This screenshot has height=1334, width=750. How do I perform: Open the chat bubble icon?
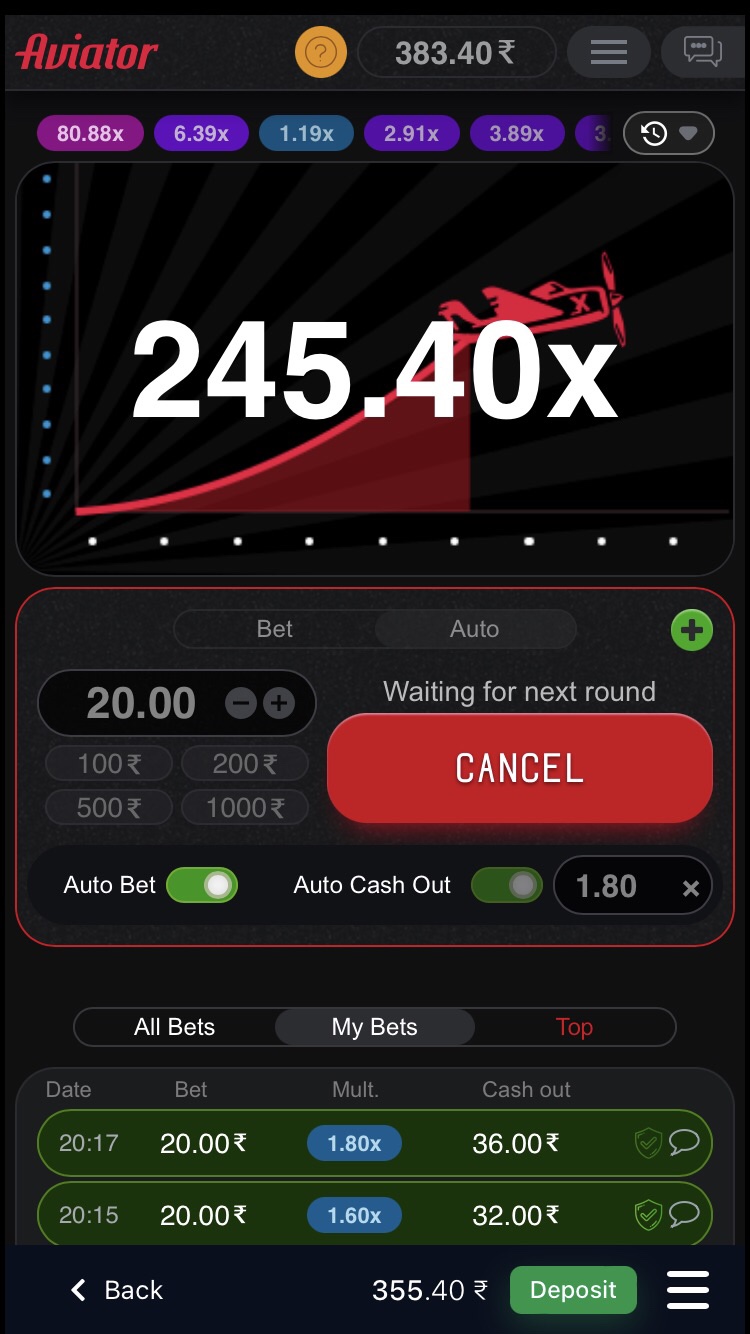[x=702, y=52]
